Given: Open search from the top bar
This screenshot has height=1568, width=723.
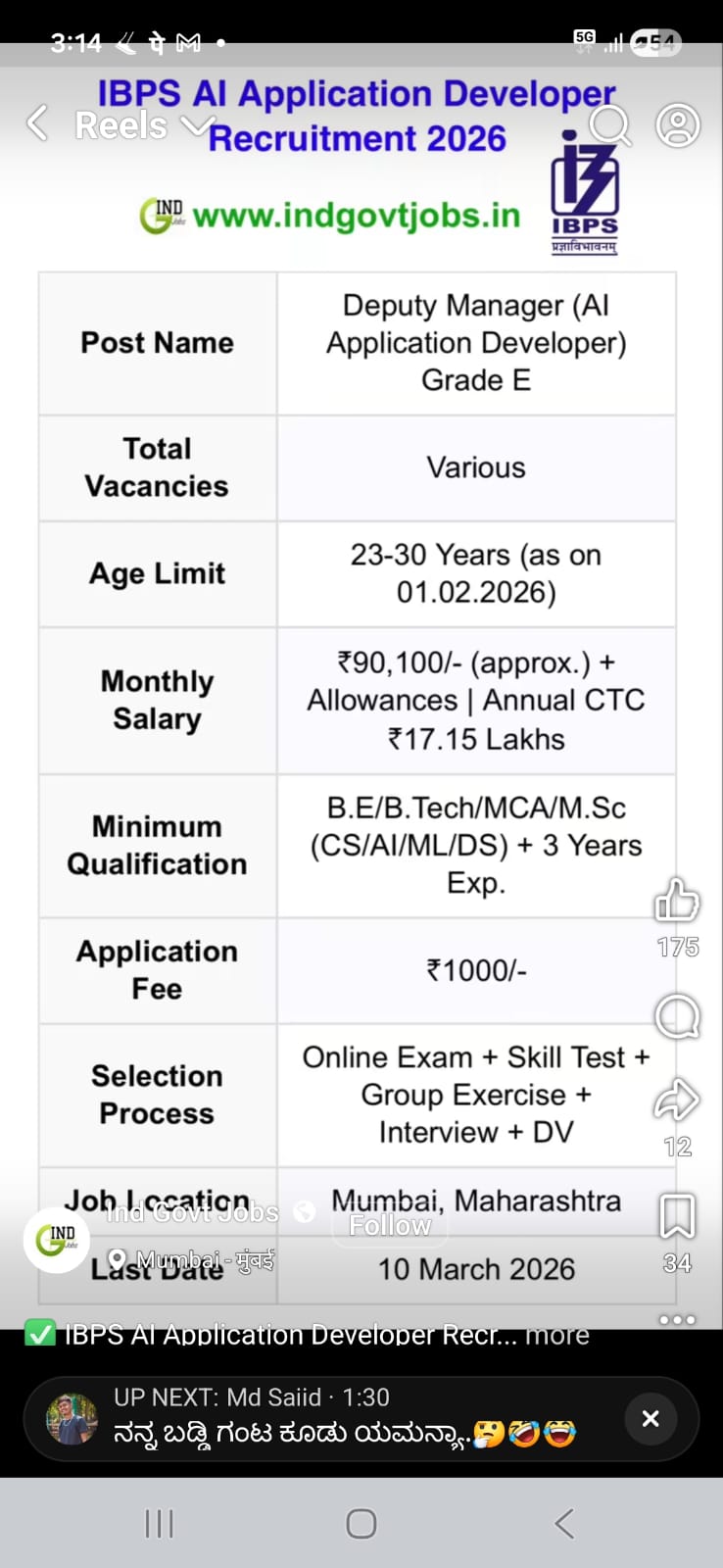Looking at the screenshot, I should [609, 125].
